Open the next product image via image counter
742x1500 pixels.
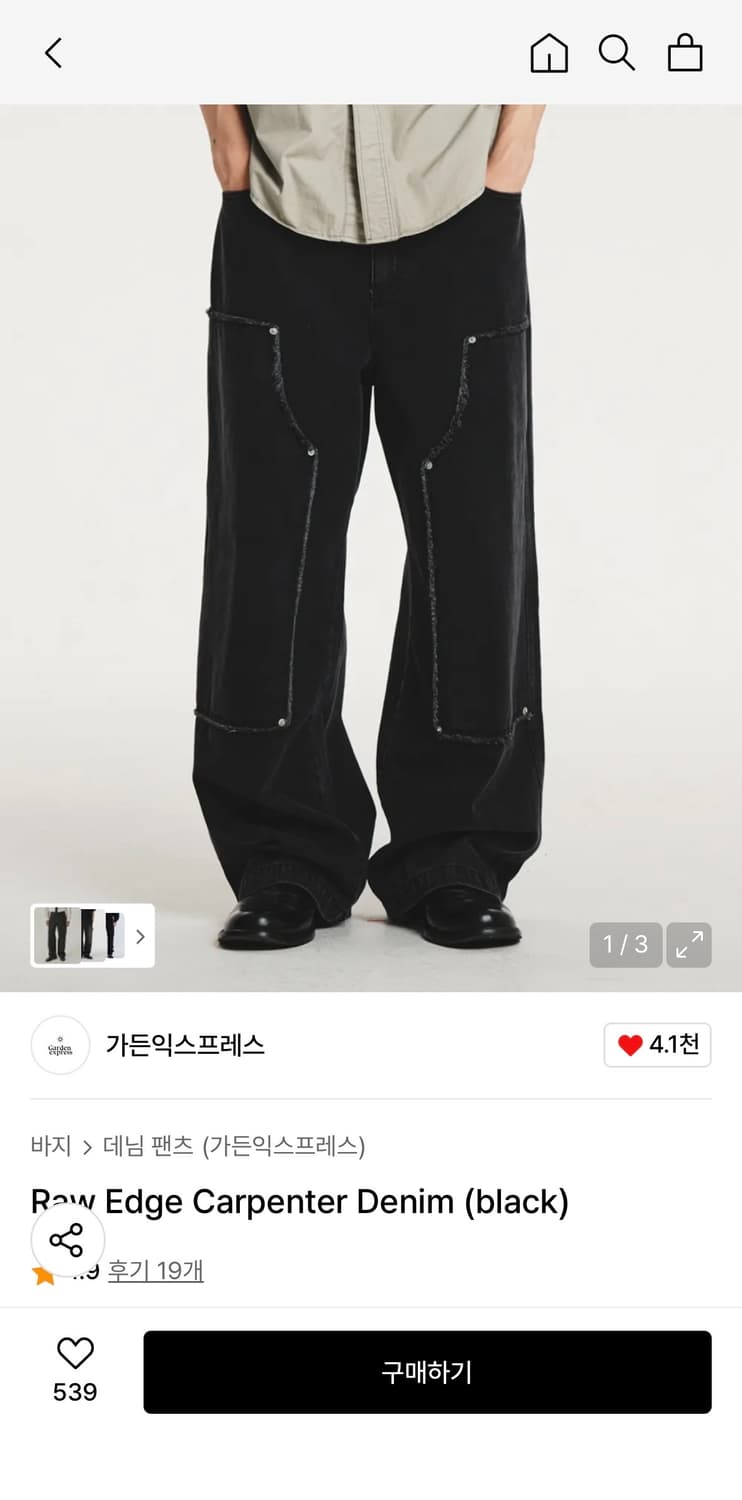coord(625,944)
